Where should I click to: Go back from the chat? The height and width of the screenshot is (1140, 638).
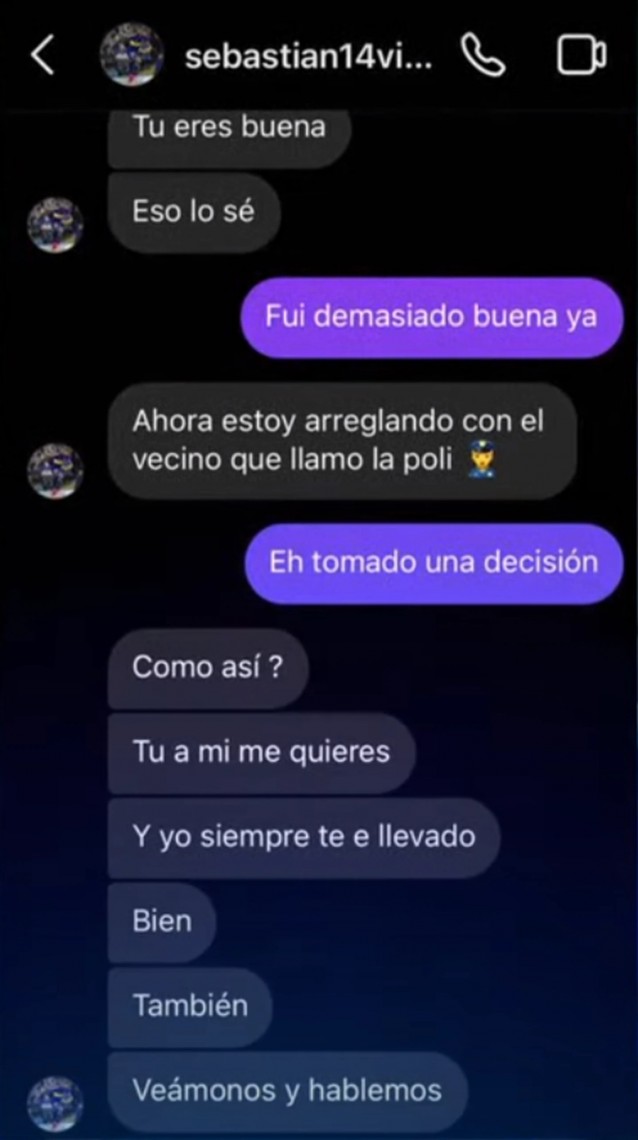tap(42, 56)
